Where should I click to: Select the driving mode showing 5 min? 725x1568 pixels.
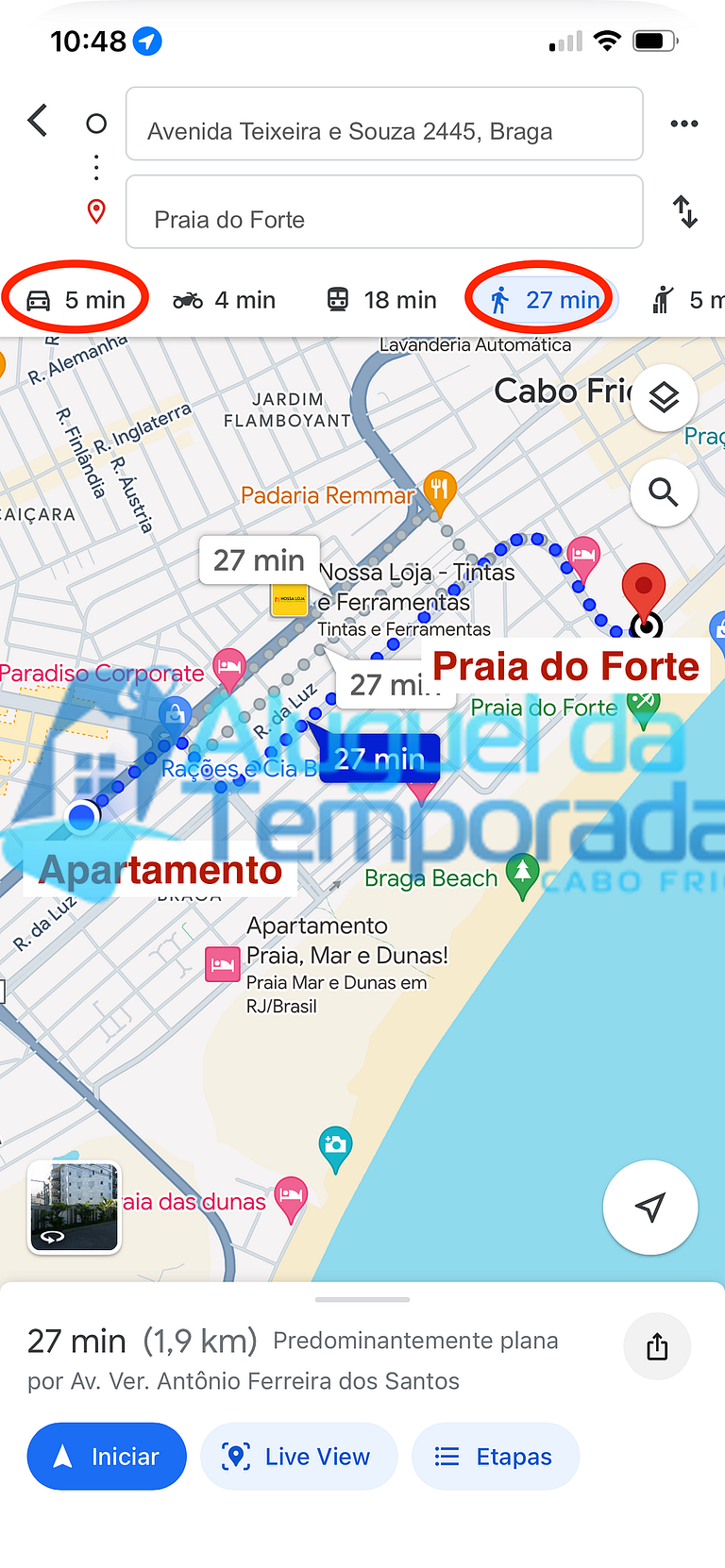(75, 299)
